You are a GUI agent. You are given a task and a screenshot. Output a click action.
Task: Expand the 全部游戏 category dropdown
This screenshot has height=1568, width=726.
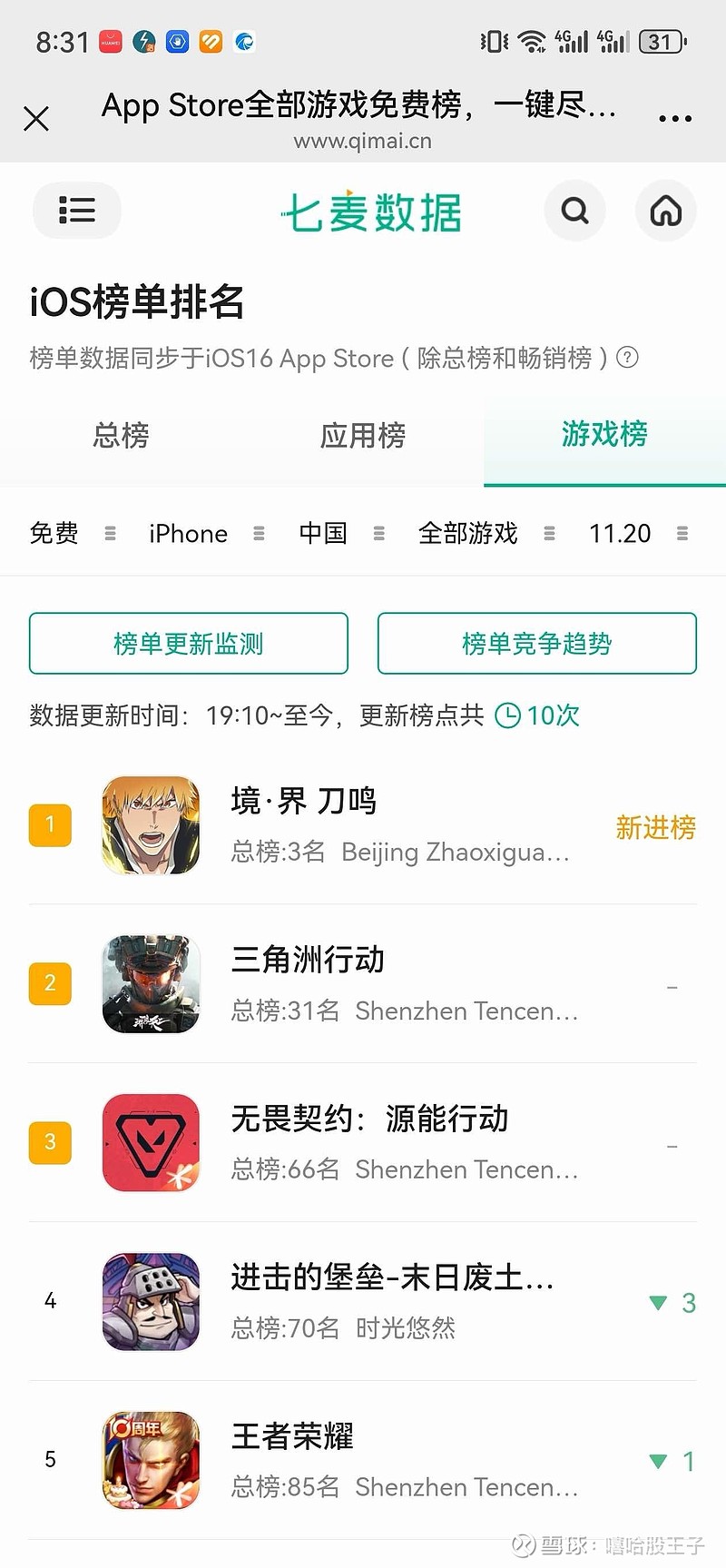click(x=466, y=533)
